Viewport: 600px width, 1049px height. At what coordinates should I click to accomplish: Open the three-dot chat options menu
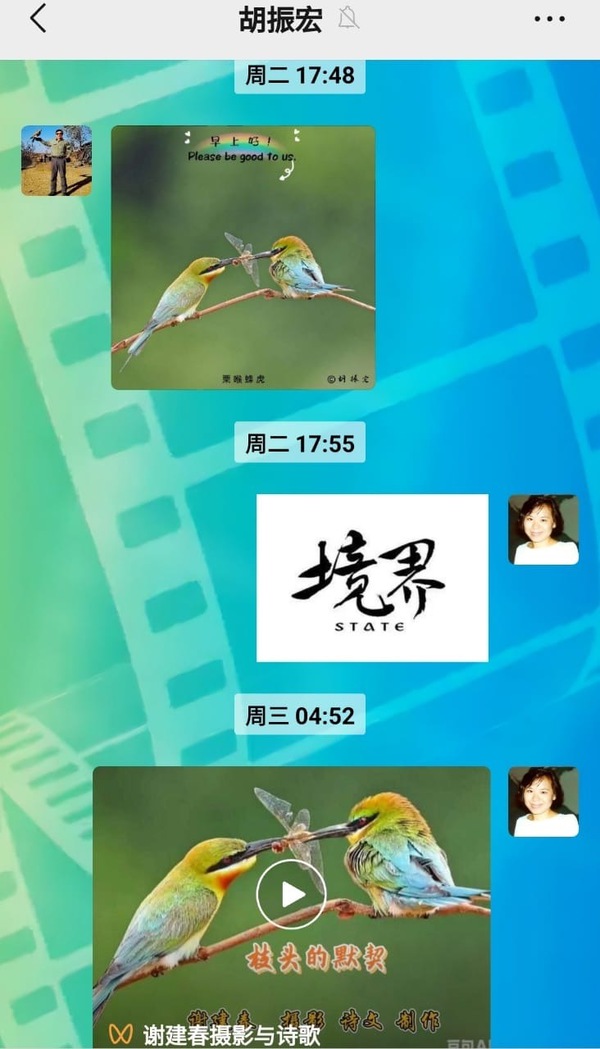pyautogui.click(x=549, y=19)
